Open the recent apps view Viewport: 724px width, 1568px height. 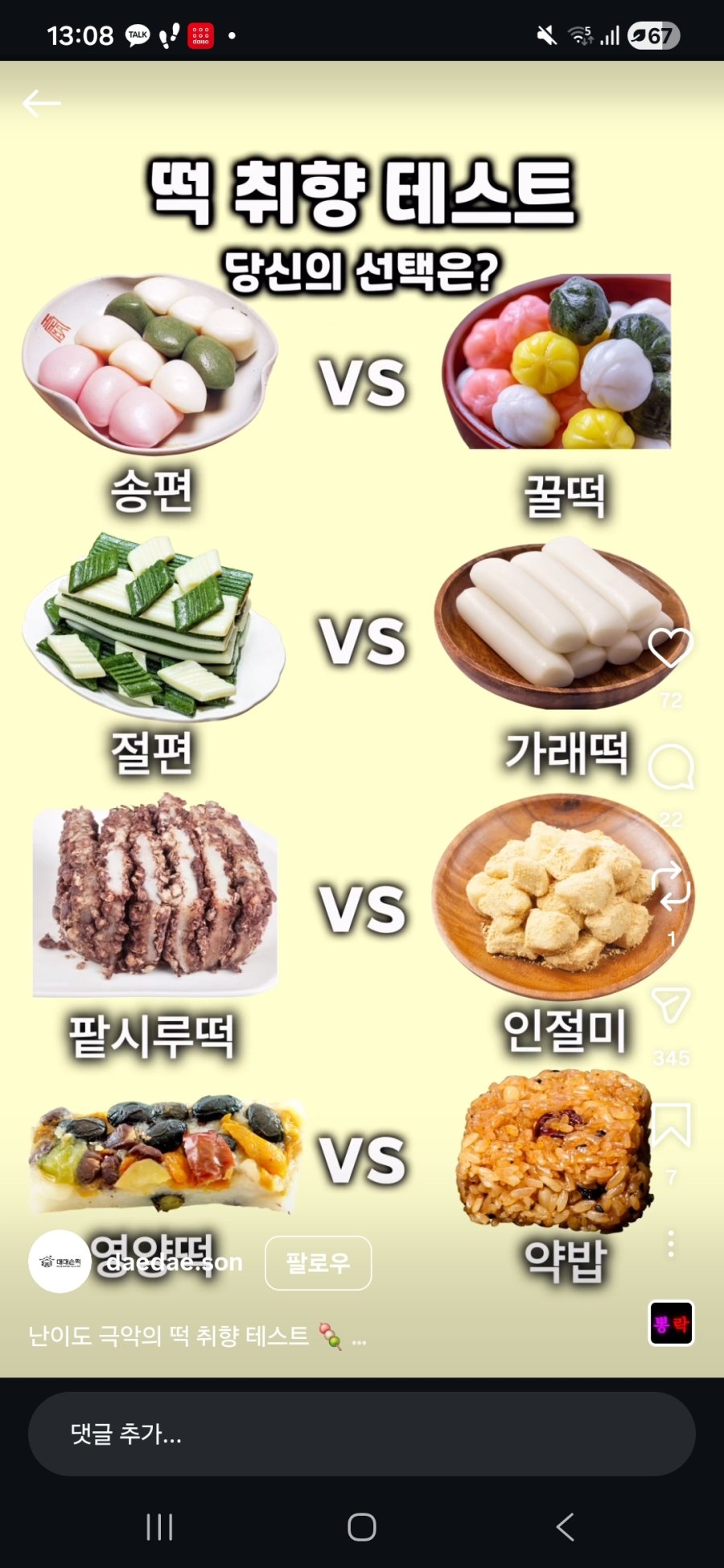coord(159,1527)
